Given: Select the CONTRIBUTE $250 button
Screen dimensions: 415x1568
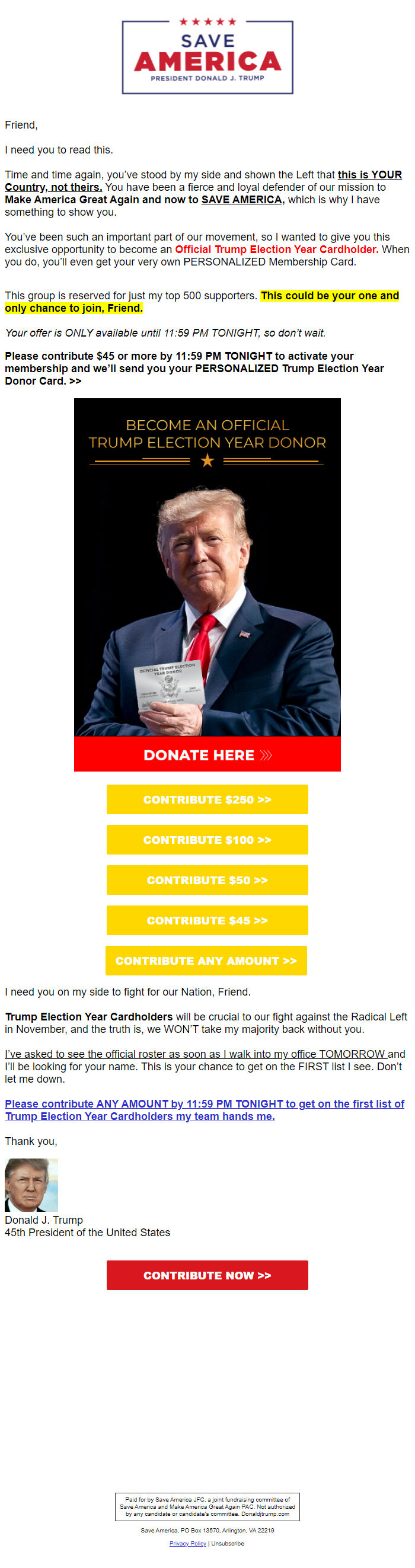Looking at the screenshot, I should [x=207, y=799].
